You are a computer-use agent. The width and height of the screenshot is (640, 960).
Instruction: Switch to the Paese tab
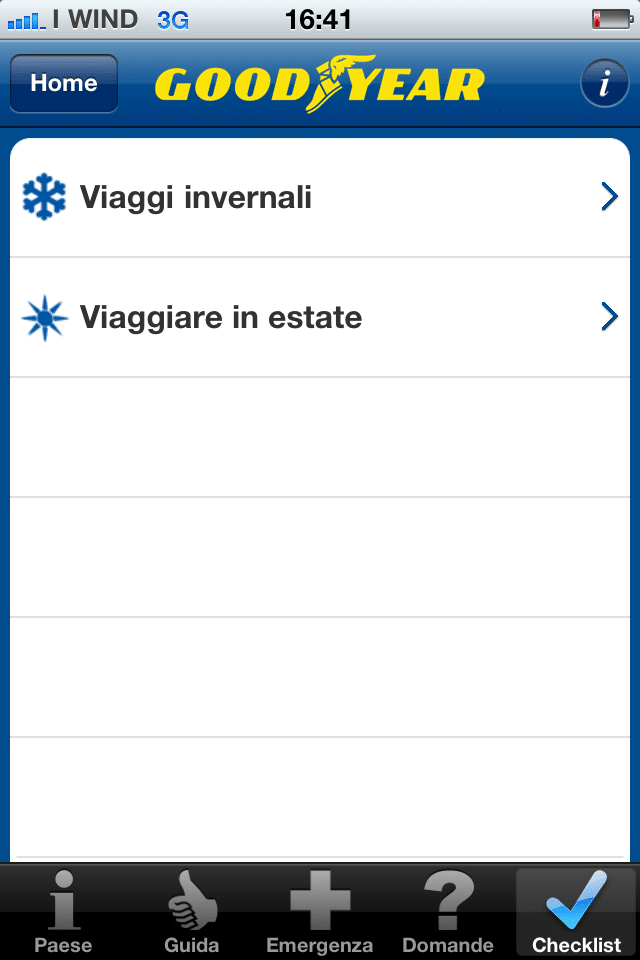[x=63, y=912]
